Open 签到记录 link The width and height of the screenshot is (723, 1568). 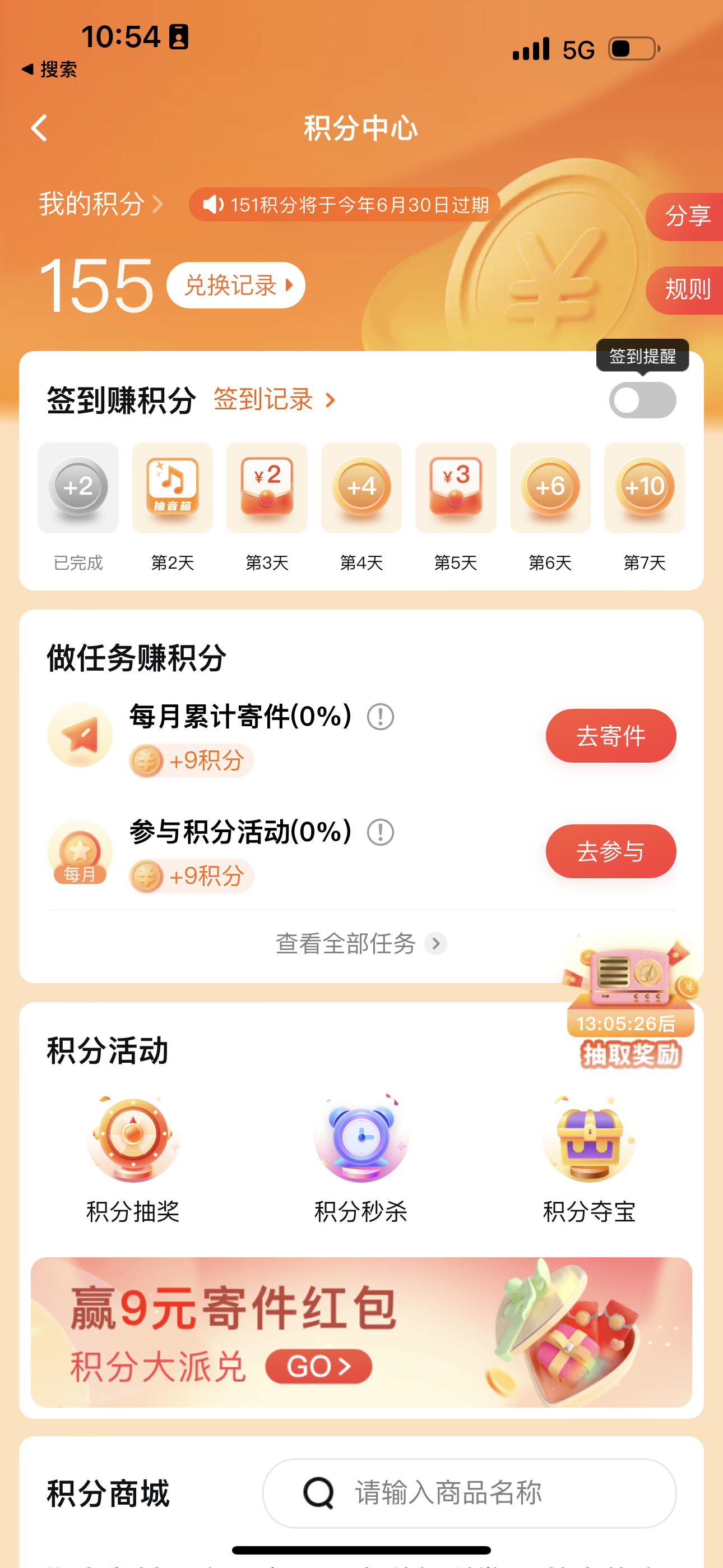pyautogui.click(x=274, y=400)
